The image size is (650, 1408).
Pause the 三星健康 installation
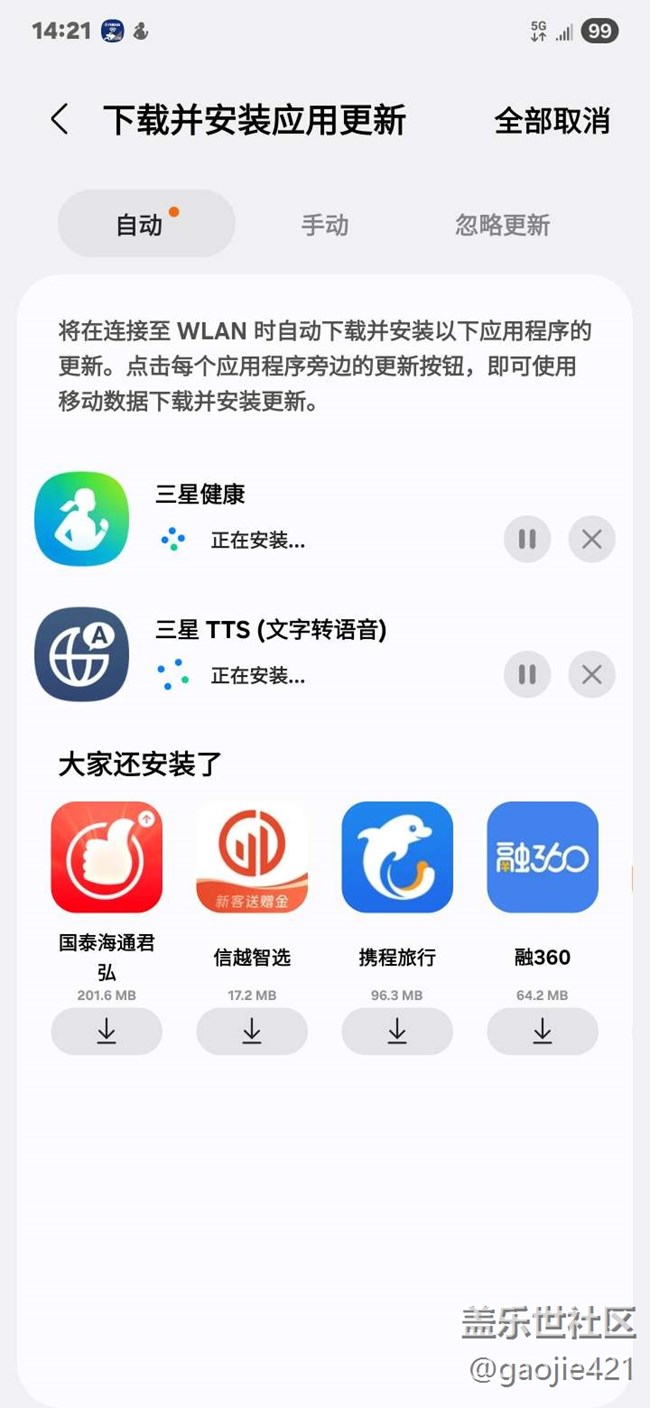click(x=527, y=540)
